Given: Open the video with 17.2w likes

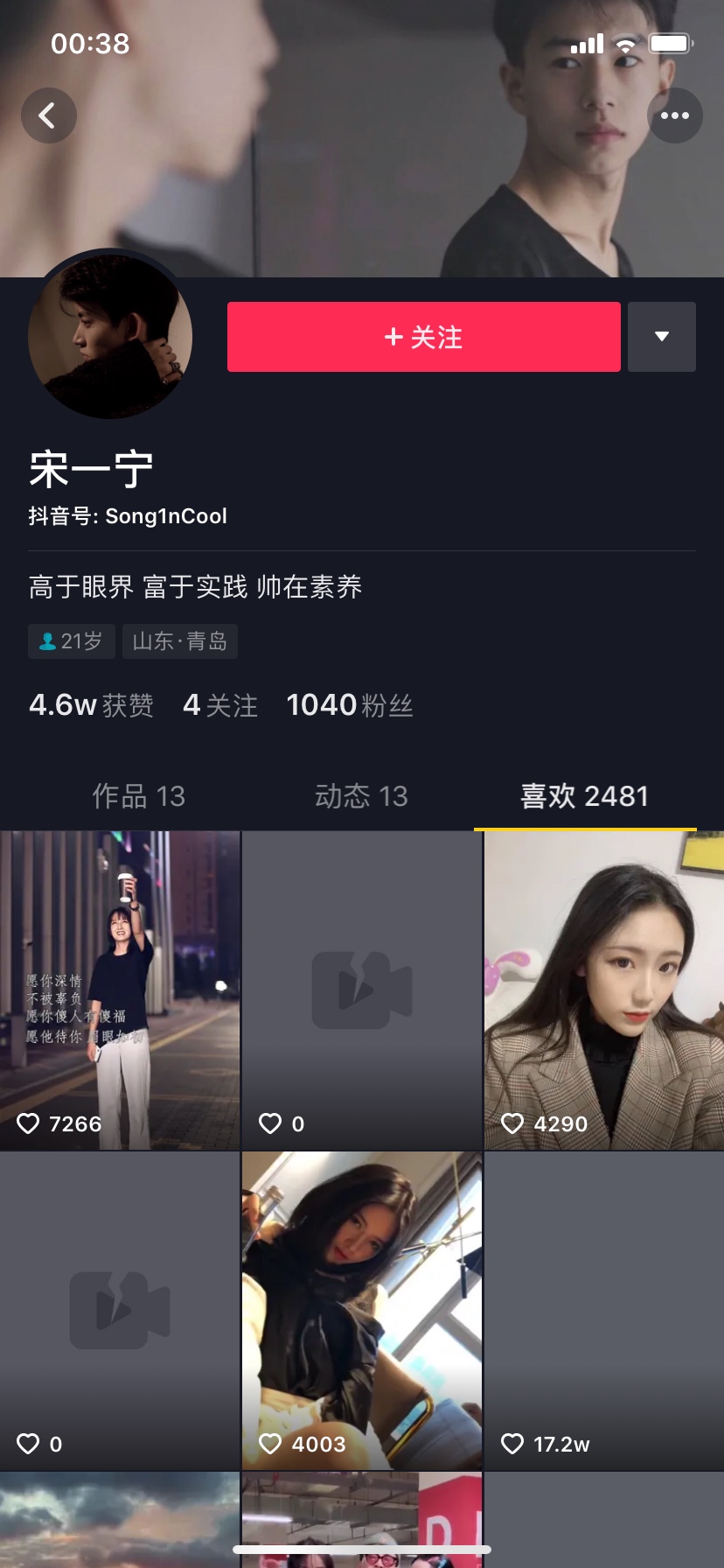Looking at the screenshot, I should point(604,1310).
